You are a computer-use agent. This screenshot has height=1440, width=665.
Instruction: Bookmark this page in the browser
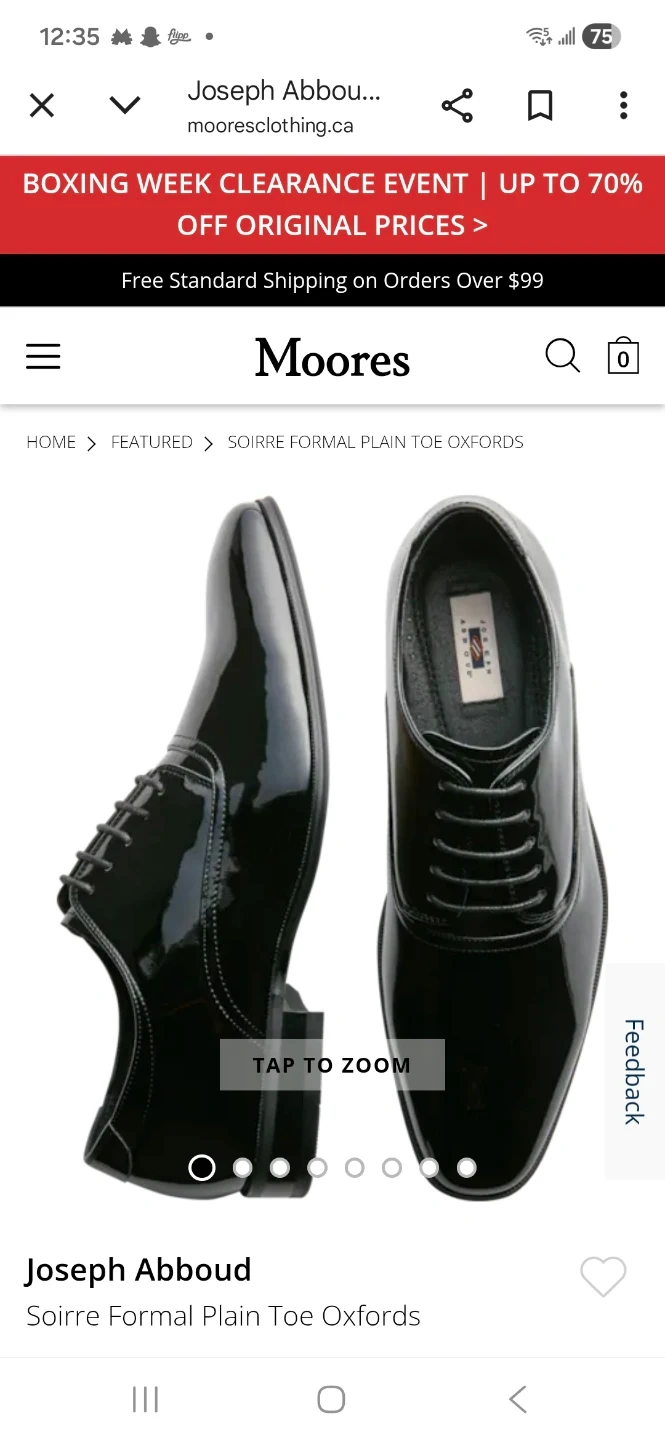pyautogui.click(x=540, y=105)
